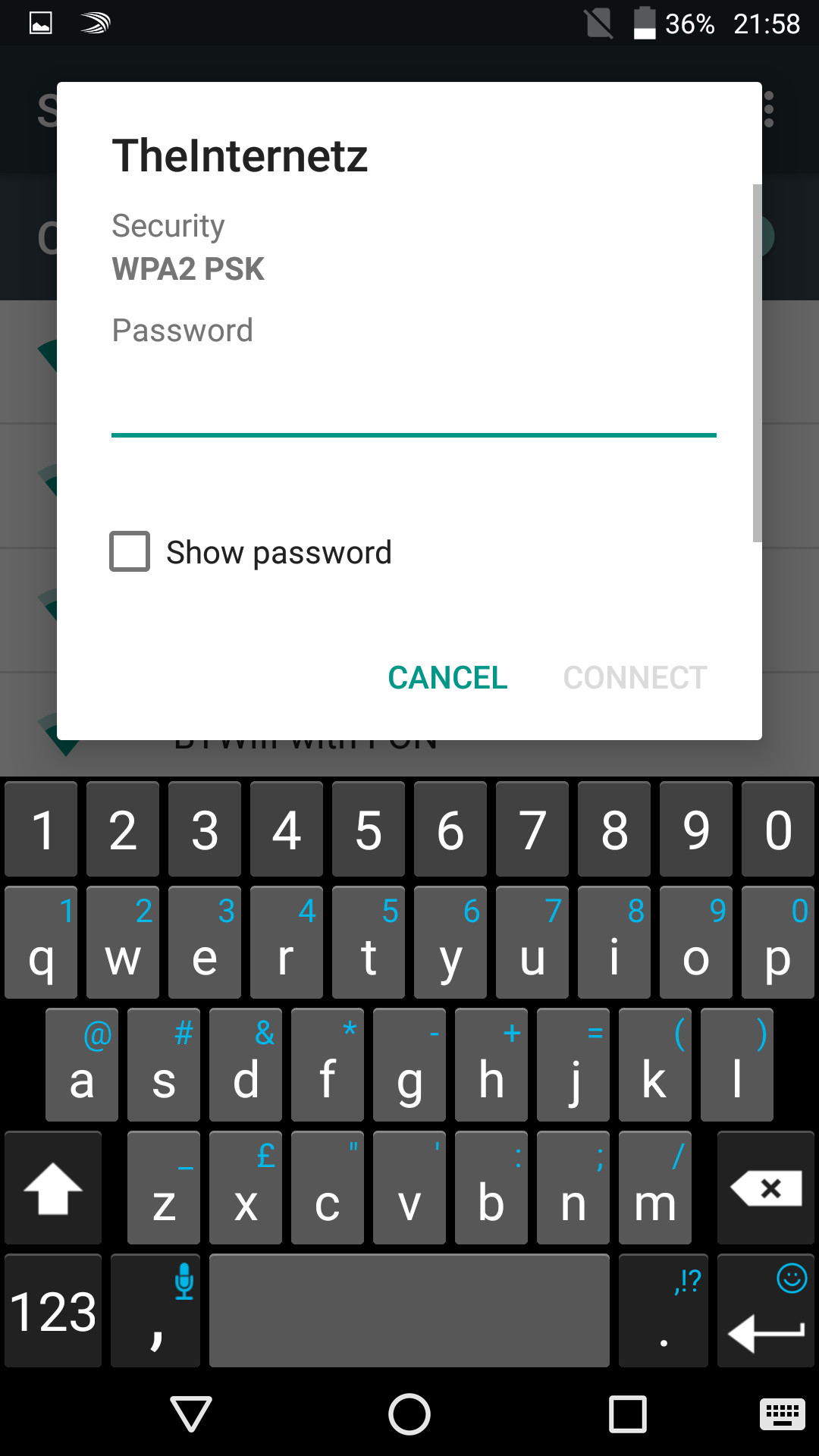Tap the Connect button

click(x=635, y=678)
